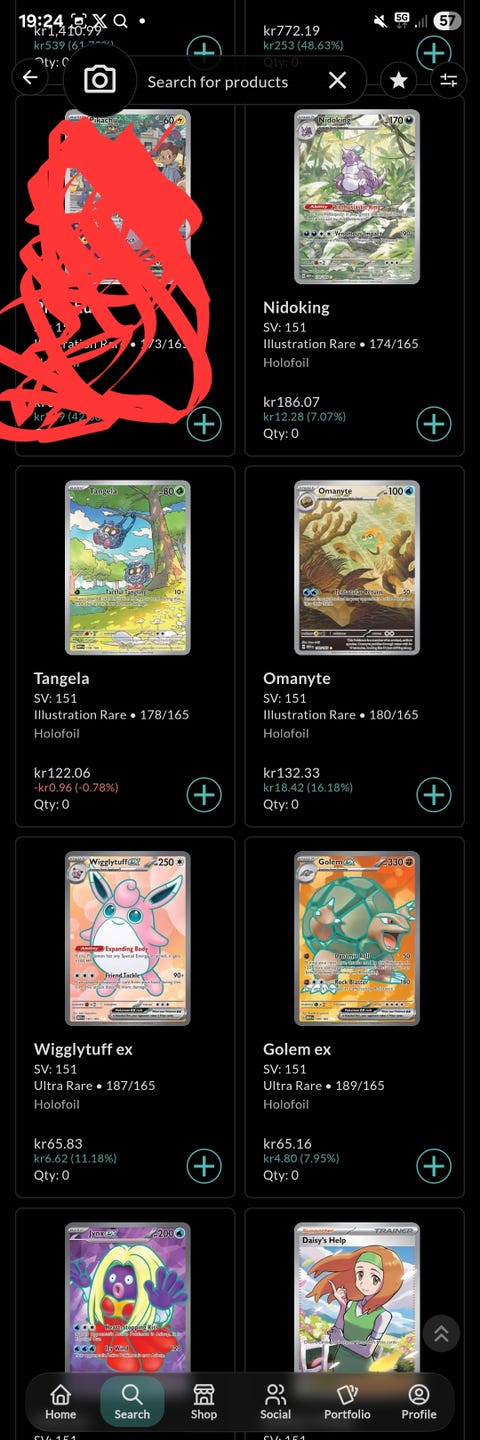Jump to top with double-chevron button
Image resolution: width=480 pixels, height=1440 pixels.
pos(441,1332)
